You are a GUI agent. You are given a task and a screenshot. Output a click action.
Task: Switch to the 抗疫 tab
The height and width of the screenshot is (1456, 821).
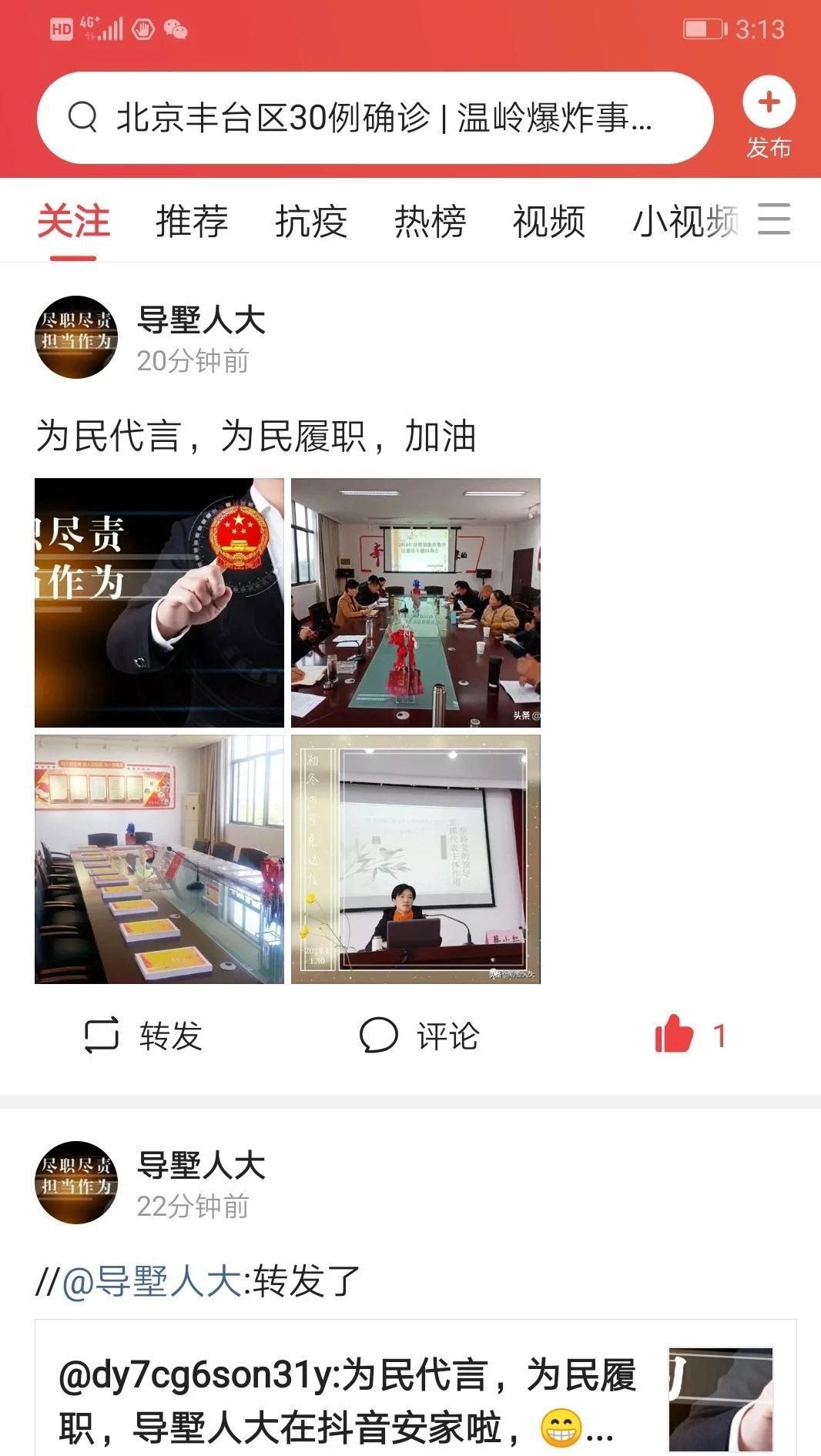pos(310,222)
